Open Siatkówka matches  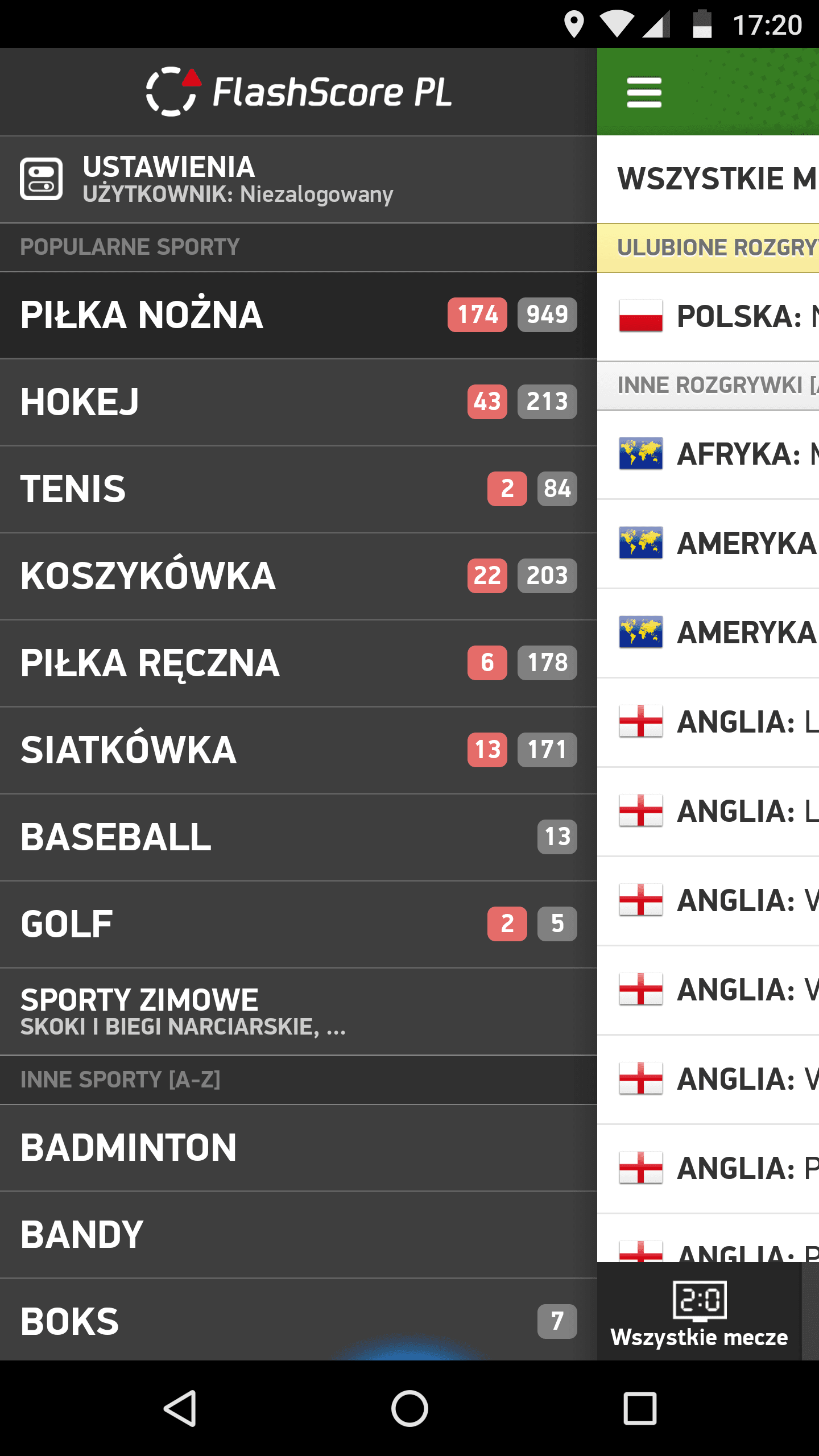[x=298, y=750]
